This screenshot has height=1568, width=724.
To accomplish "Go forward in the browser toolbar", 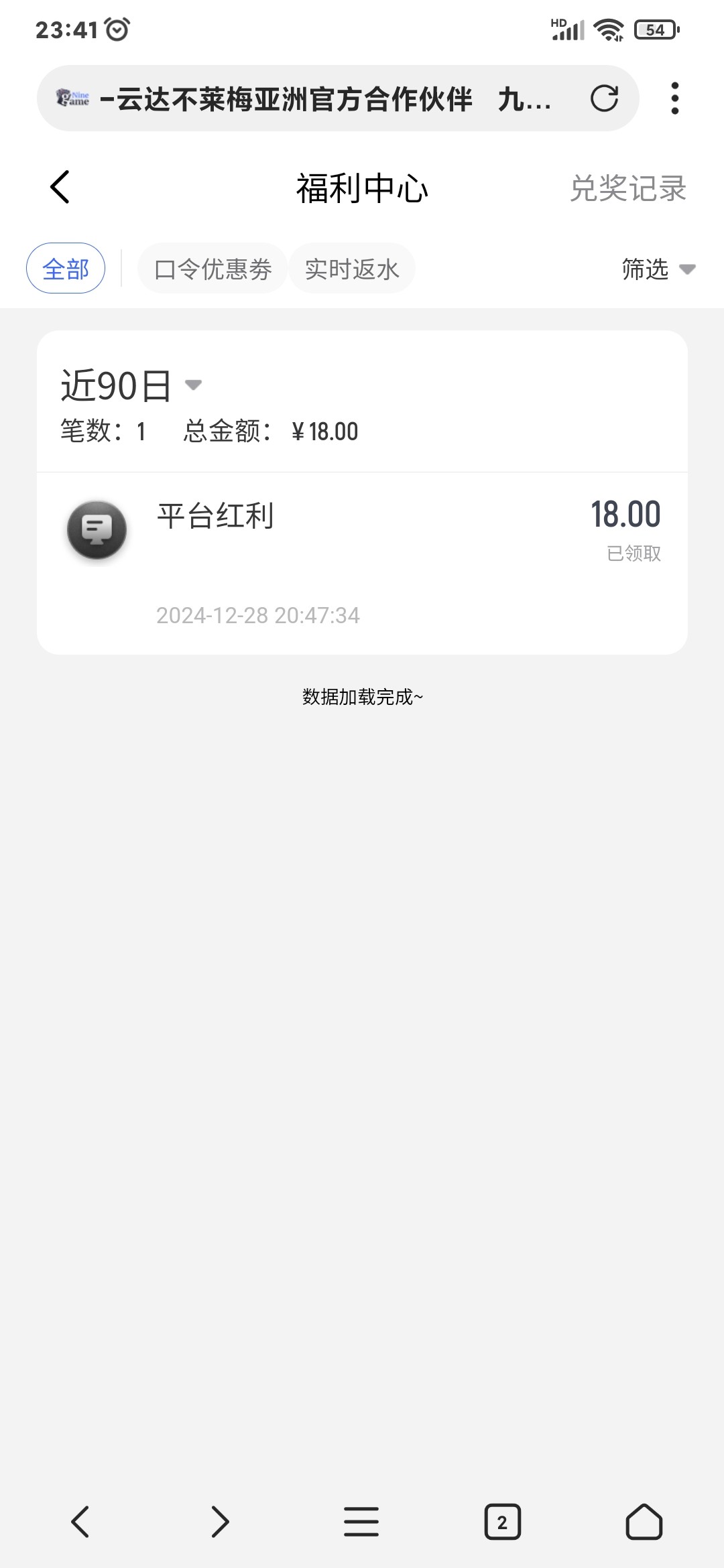I will click(221, 1521).
